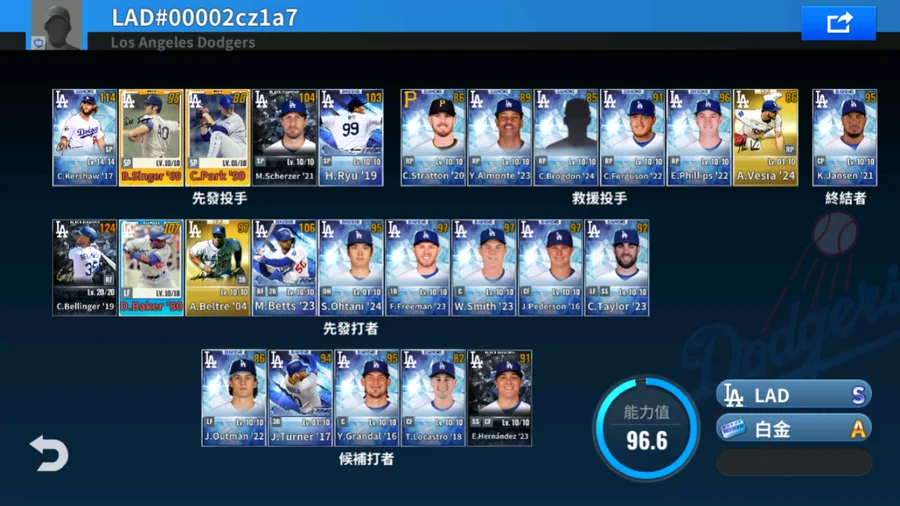Open C.Bellinger '19 batter card
Image resolution: width=900 pixels, height=506 pixels.
[x=85, y=267]
